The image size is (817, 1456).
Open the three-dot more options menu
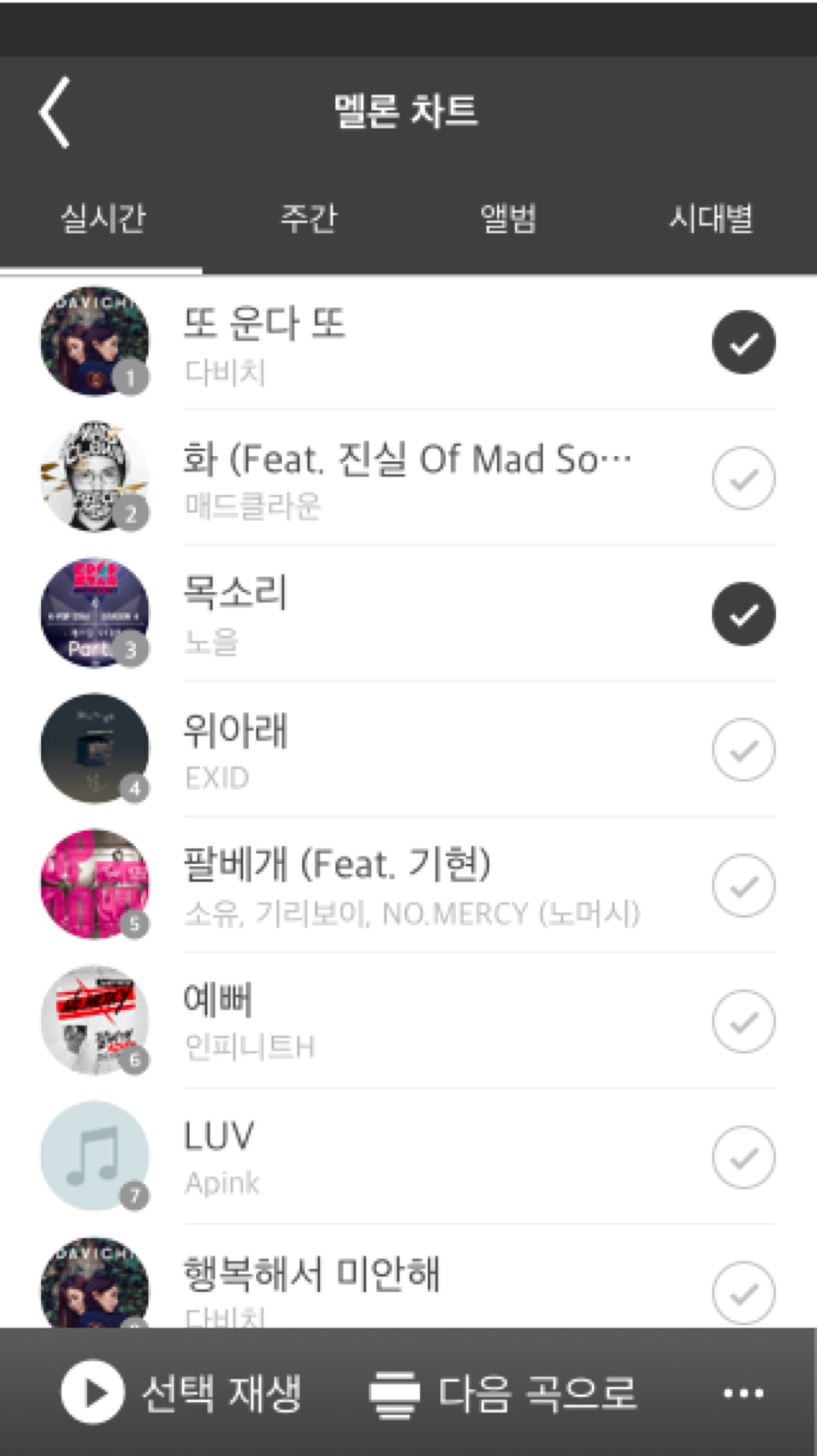pos(743,1393)
